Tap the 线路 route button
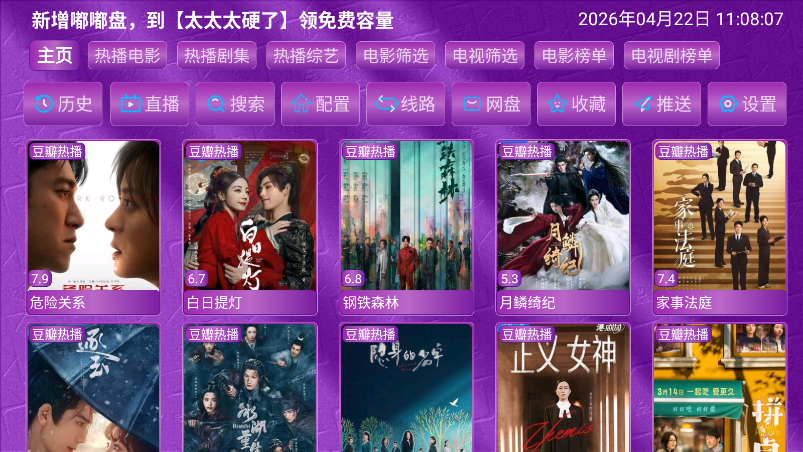 [x=405, y=104]
